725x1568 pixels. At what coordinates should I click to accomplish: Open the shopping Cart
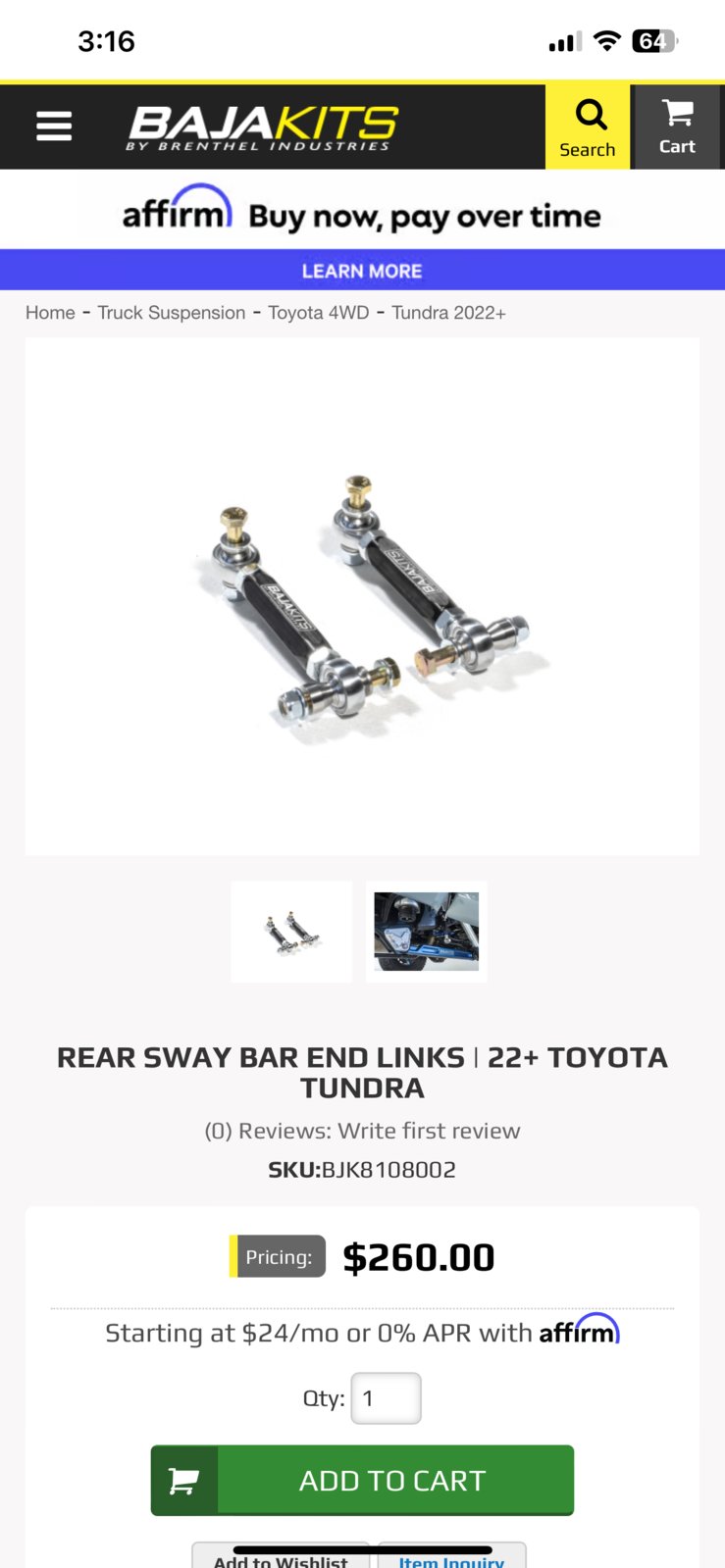pos(677,127)
